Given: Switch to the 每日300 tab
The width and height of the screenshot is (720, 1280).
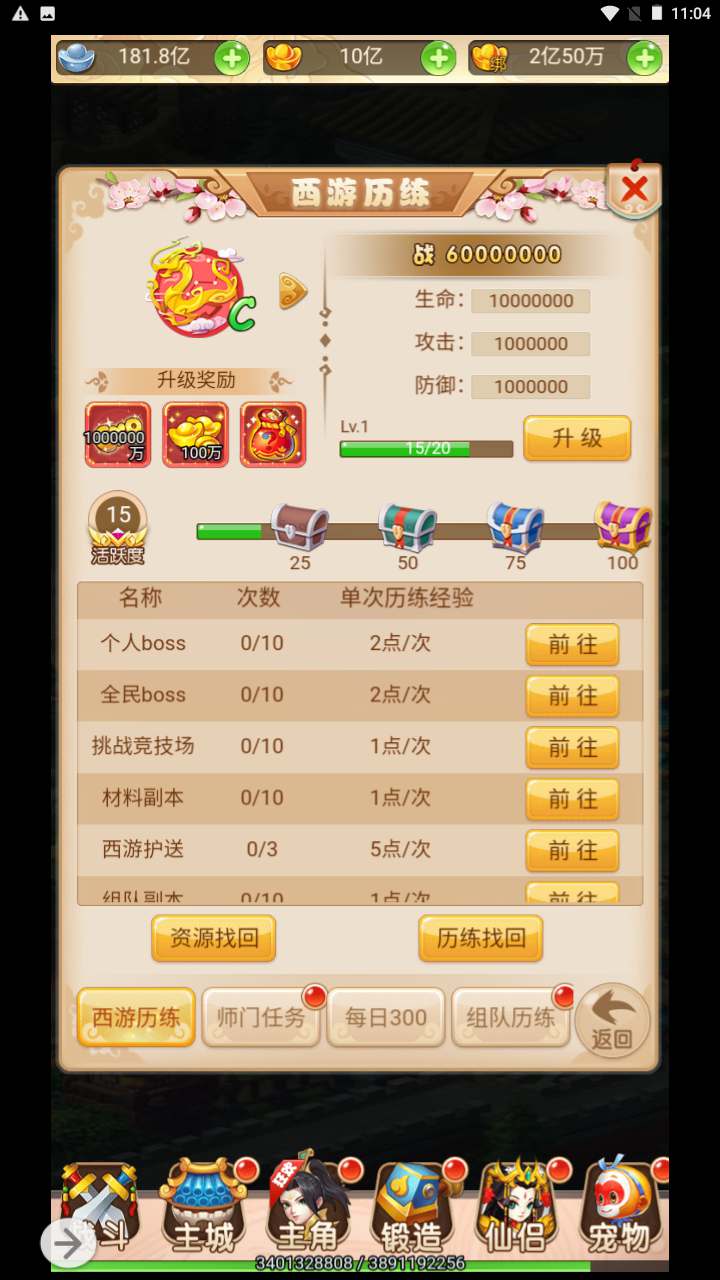Looking at the screenshot, I should 386,1018.
